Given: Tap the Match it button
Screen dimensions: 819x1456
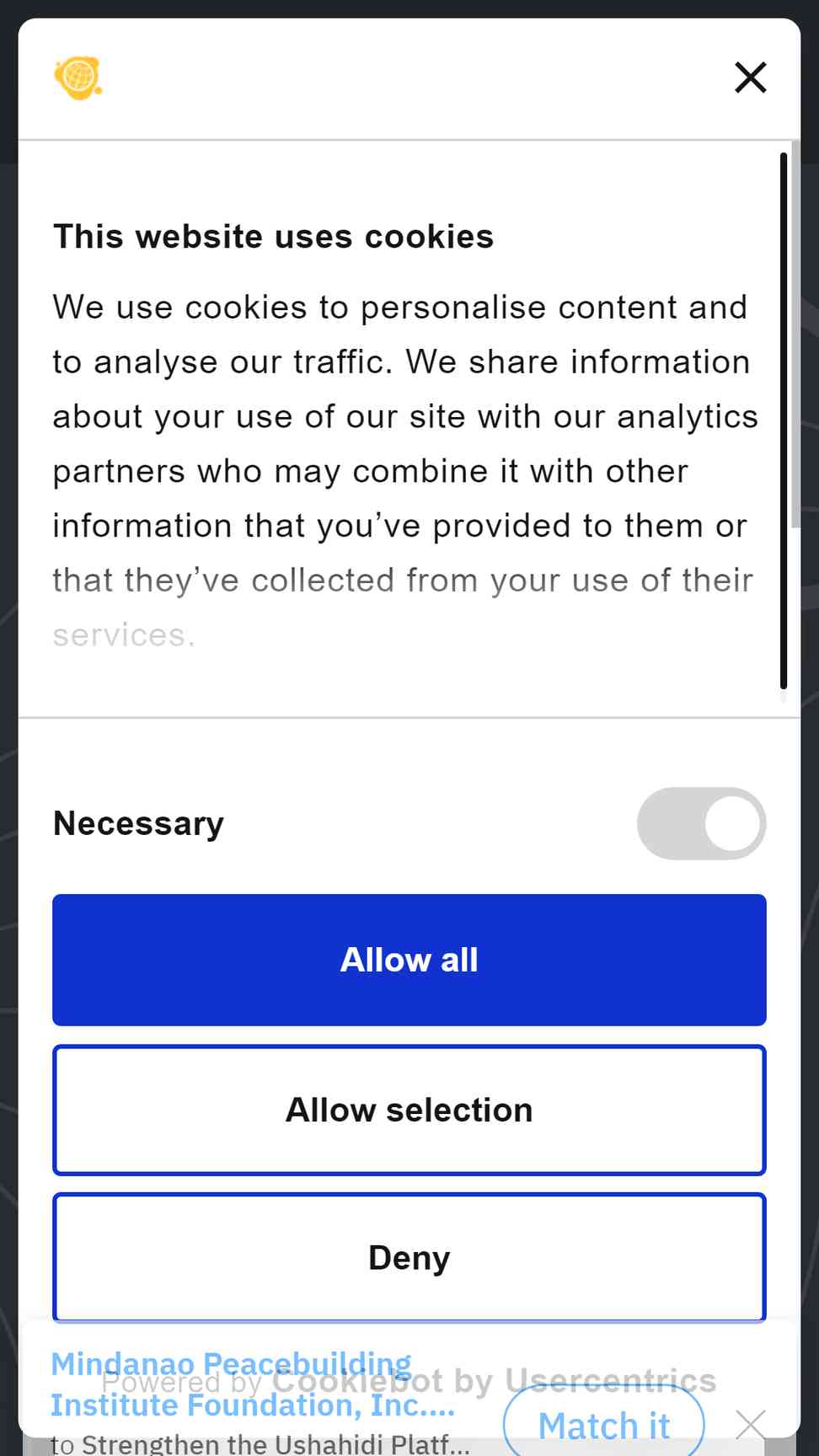Looking at the screenshot, I should (x=604, y=1426).
